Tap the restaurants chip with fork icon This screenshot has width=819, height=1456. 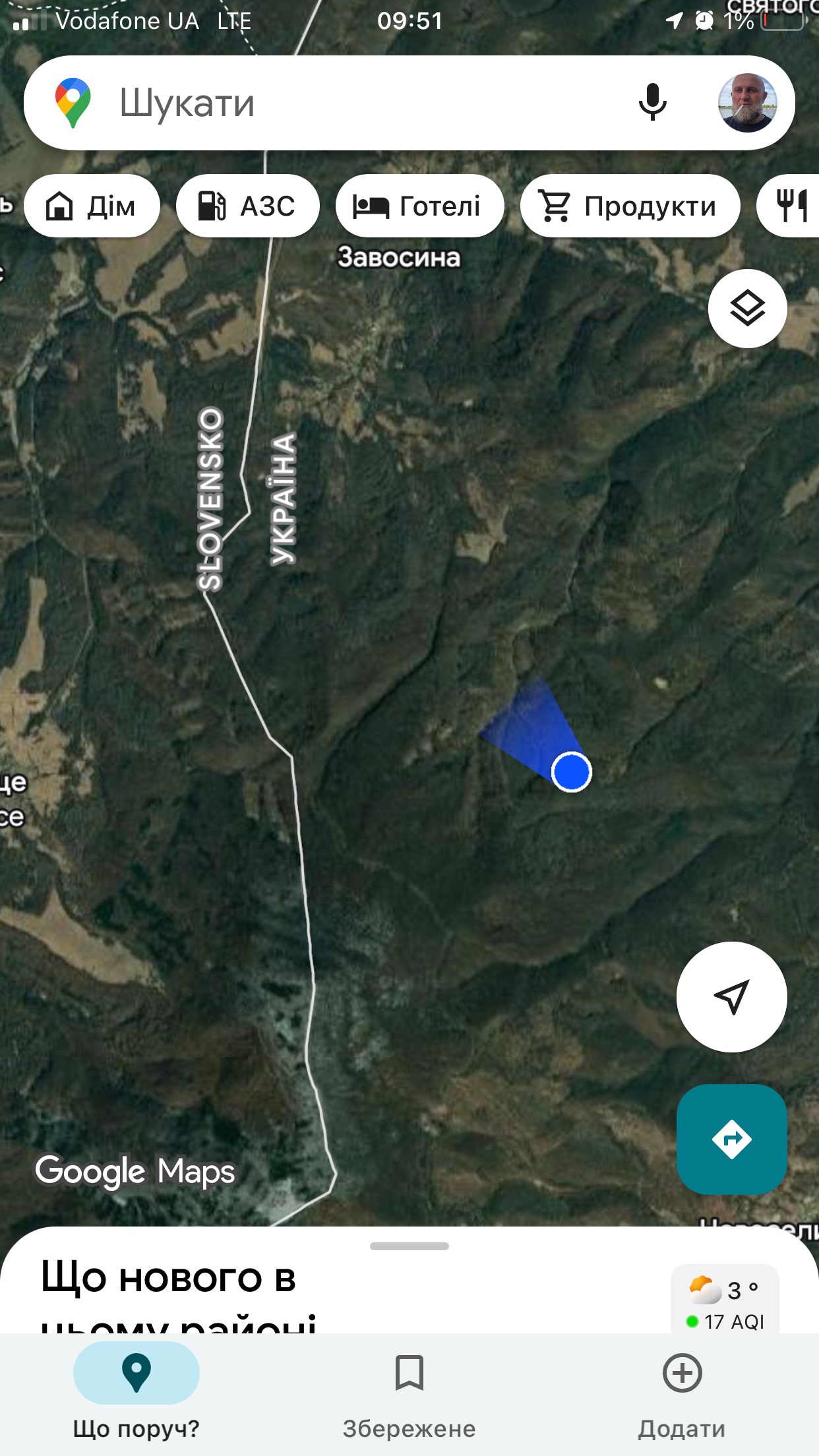(x=791, y=206)
